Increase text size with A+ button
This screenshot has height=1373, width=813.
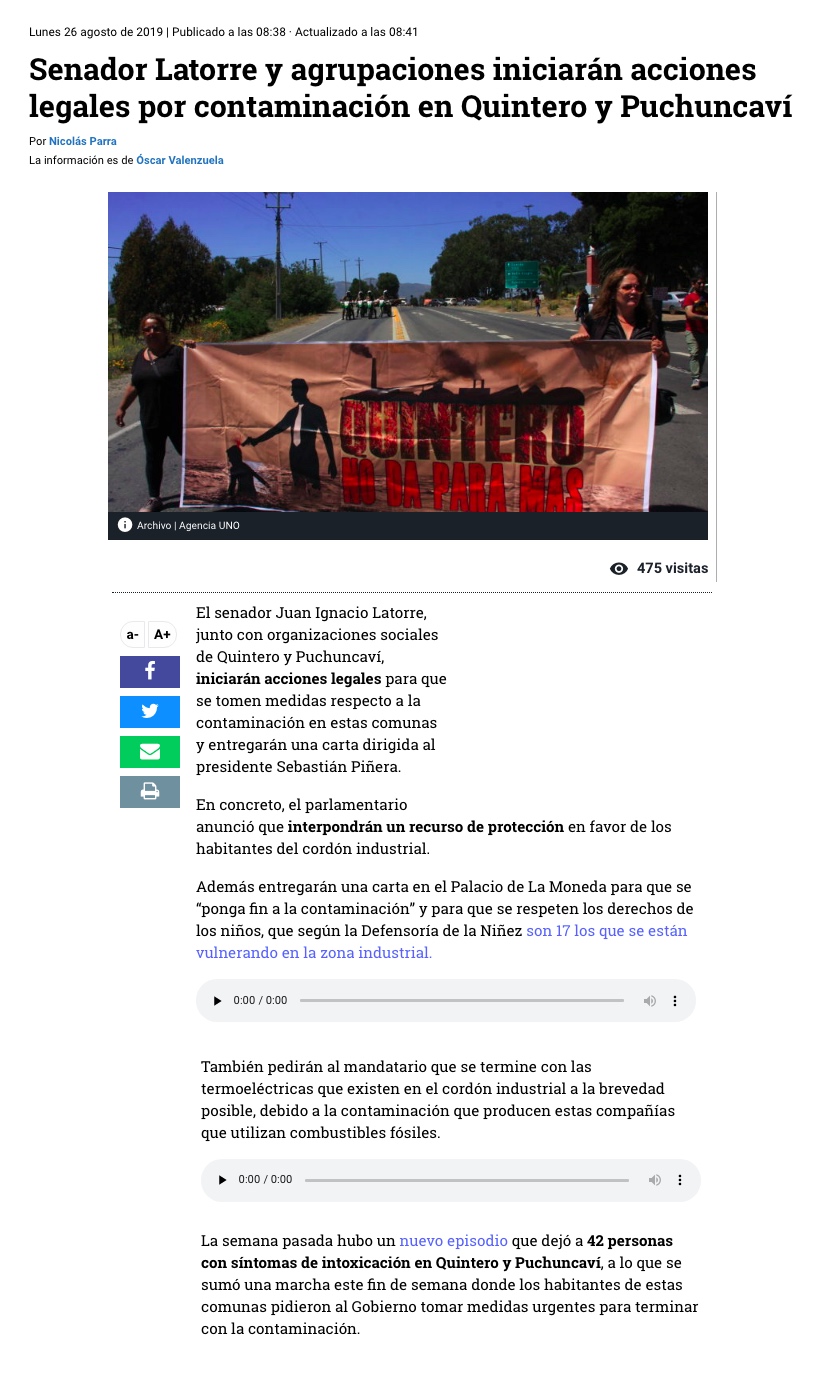point(162,634)
